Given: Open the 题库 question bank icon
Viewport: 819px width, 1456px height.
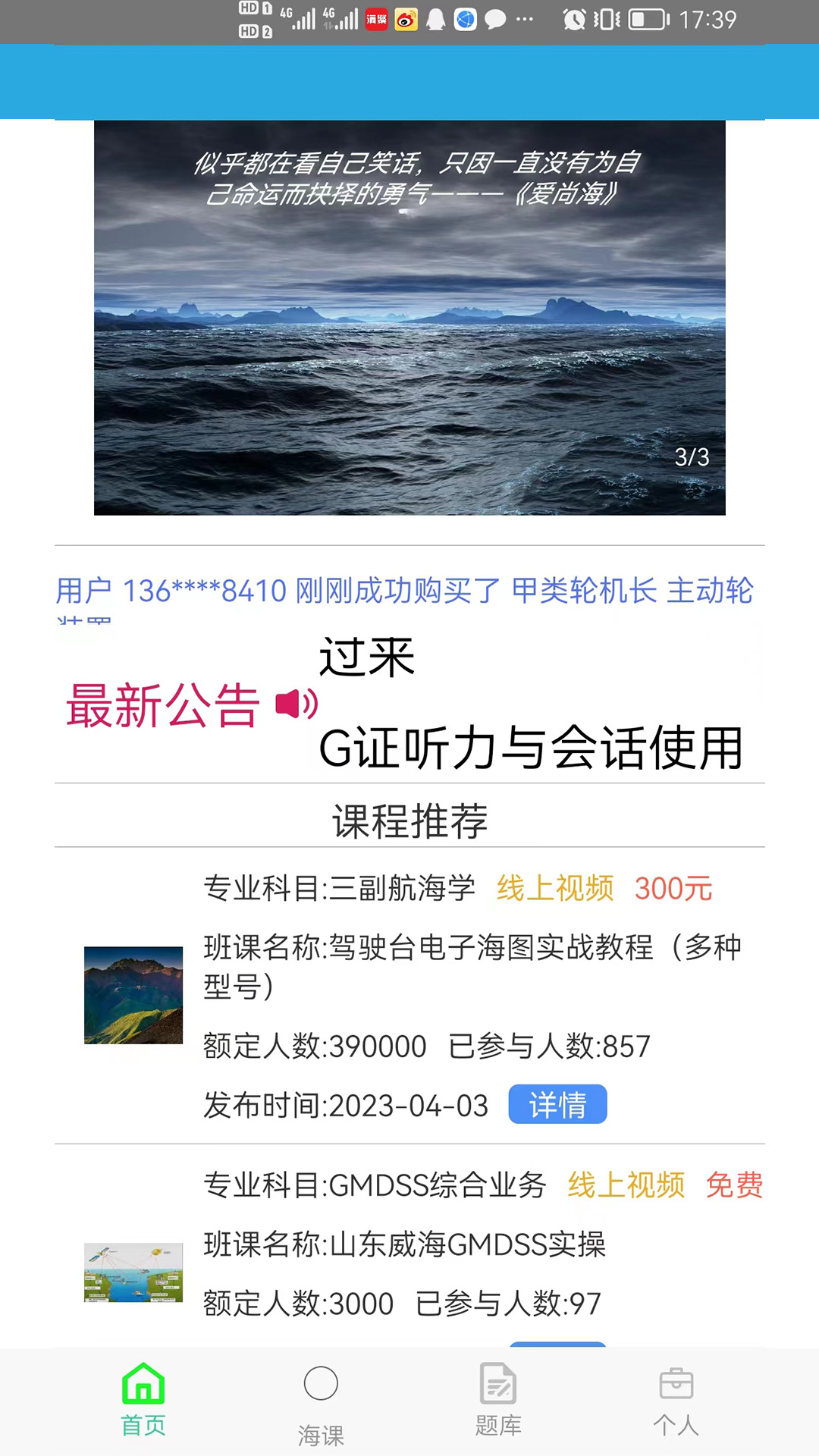Looking at the screenshot, I should [x=498, y=1383].
